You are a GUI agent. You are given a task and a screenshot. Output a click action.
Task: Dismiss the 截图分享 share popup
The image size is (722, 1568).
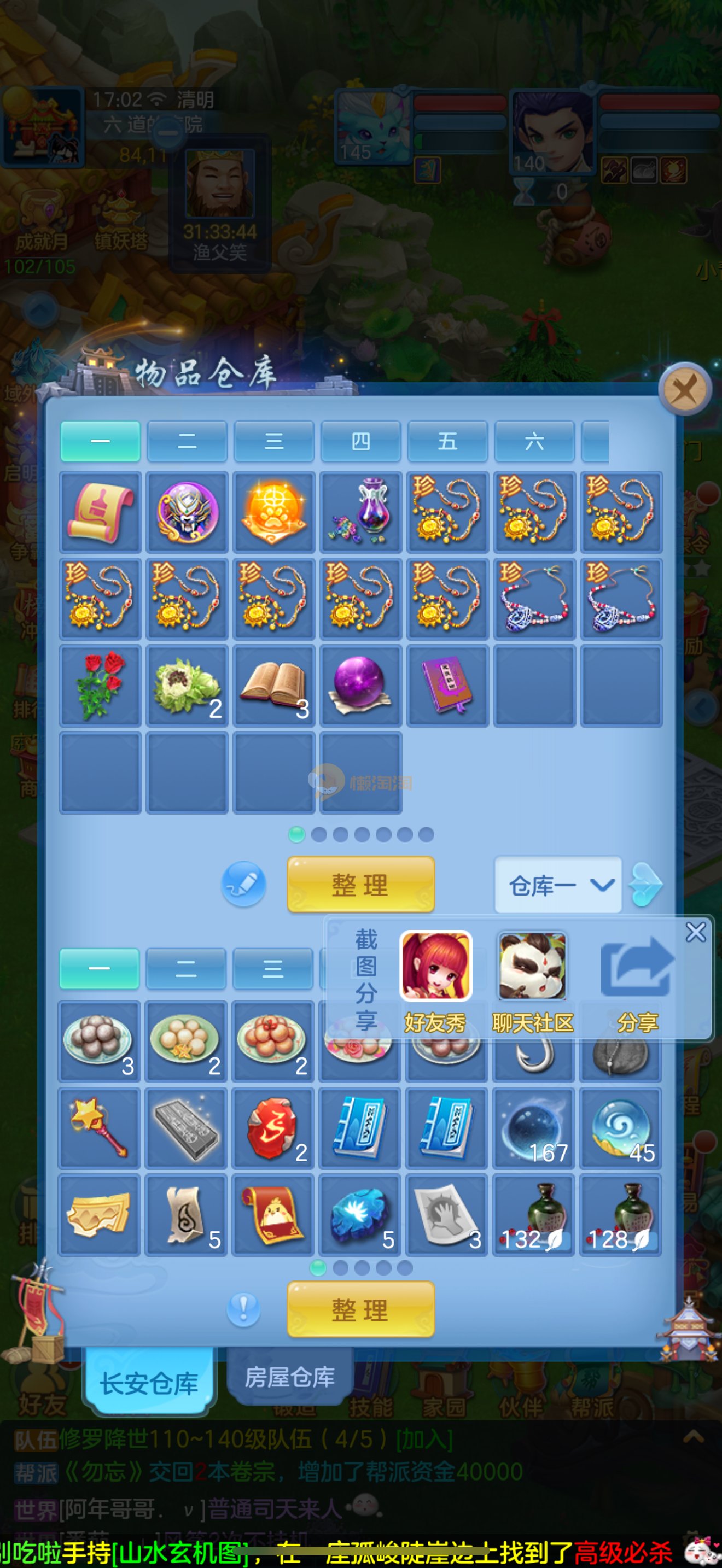pos(695,932)
